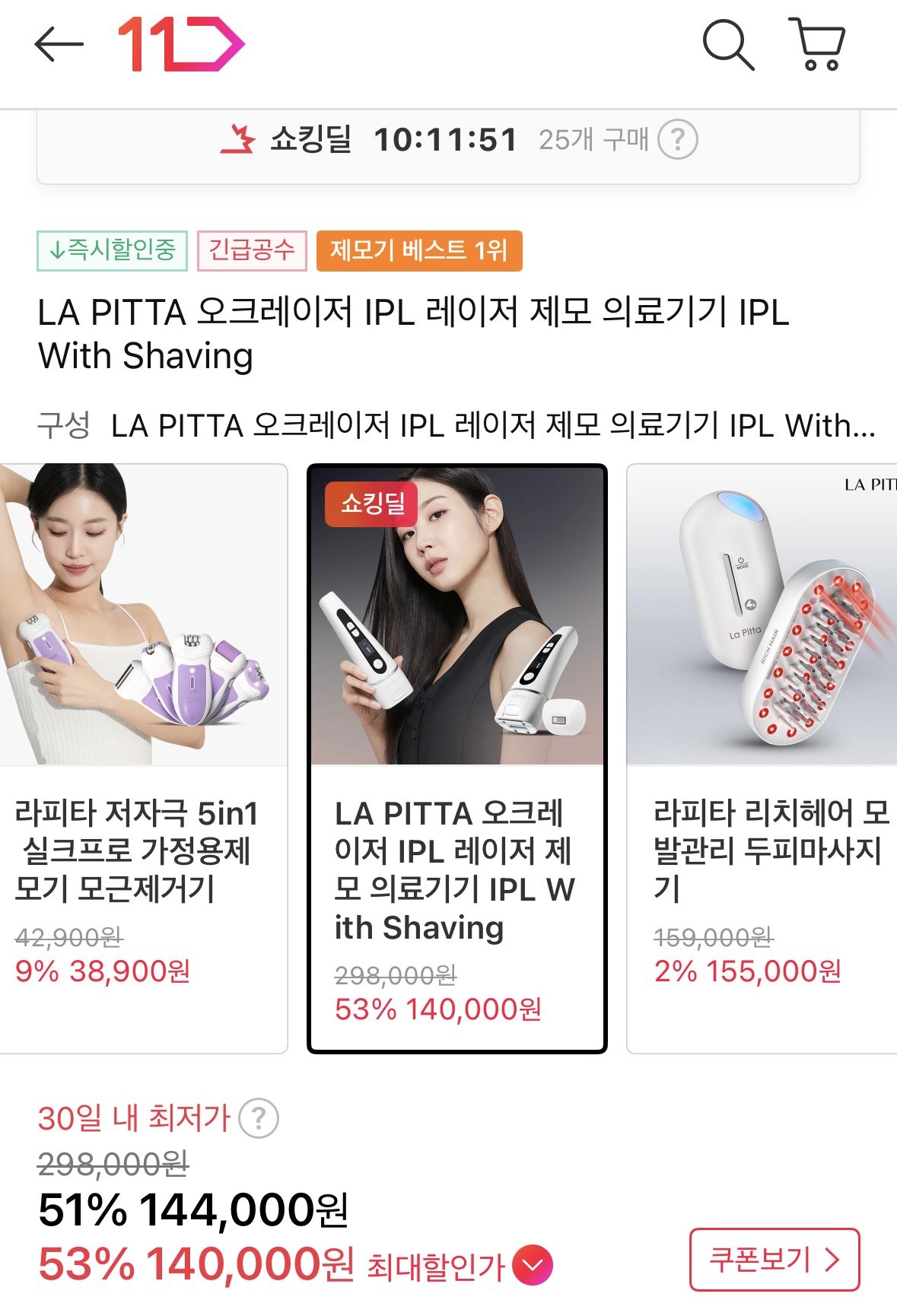Show info for 30일 내 최저가

tap(259, 1118)
